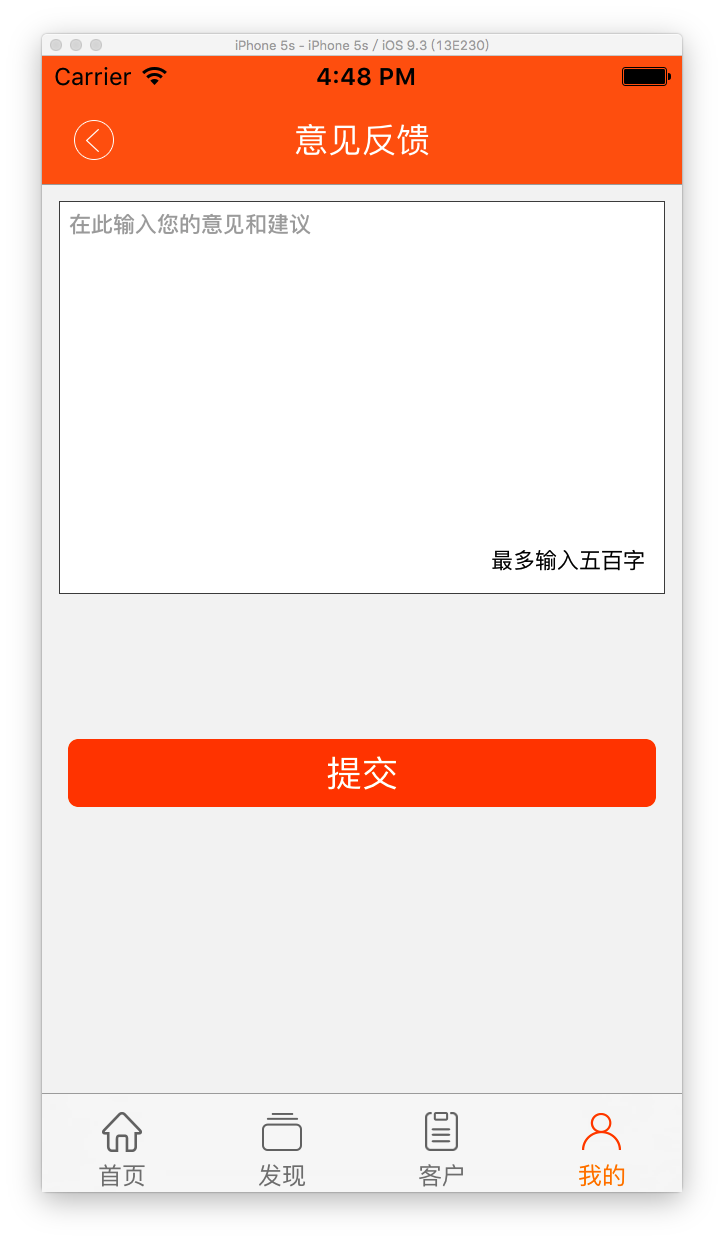Switch to the 首页 tab

pos(122,1148)
